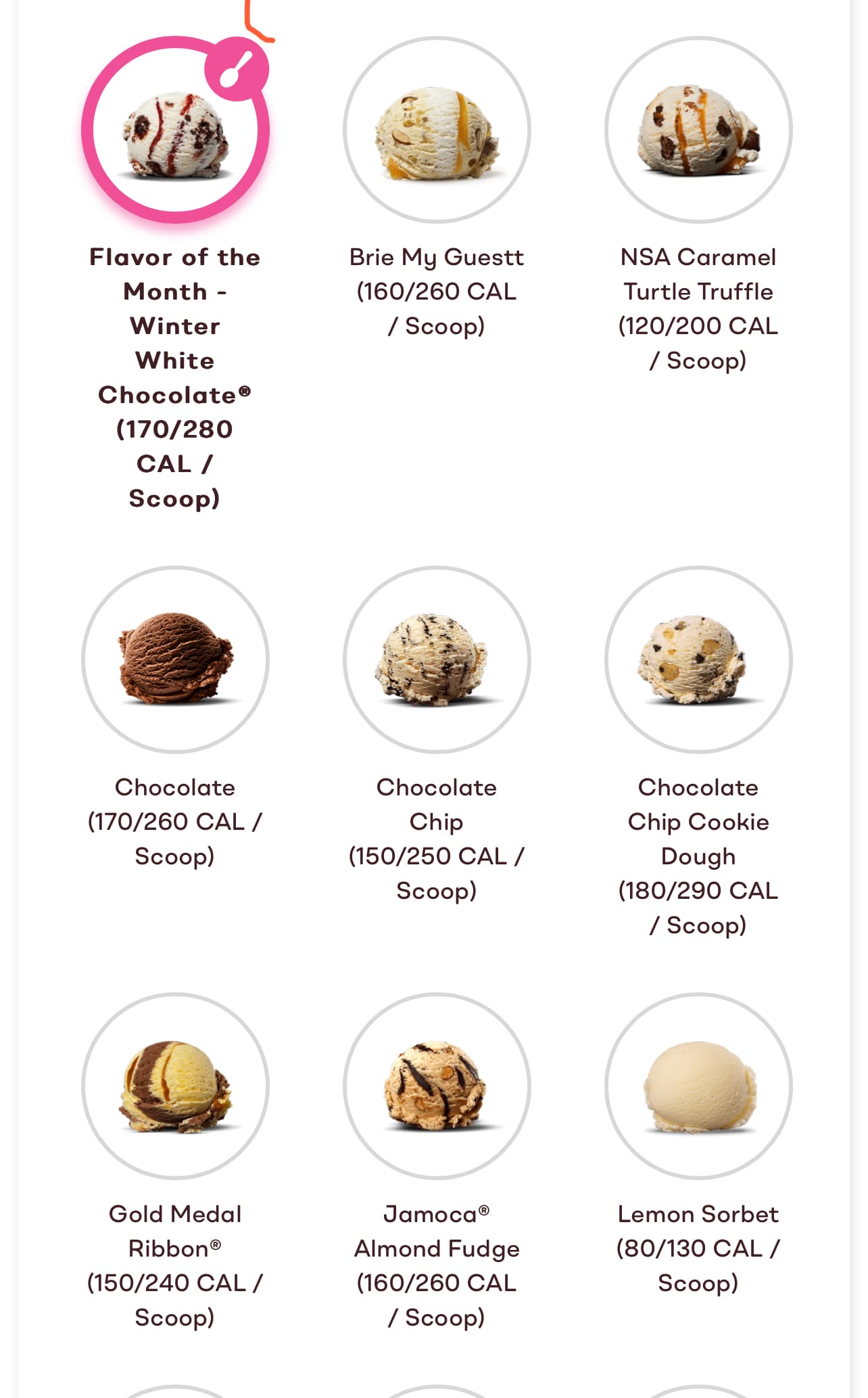The width and height of the screenshot is (868, 1398).
Task: Pick NSA Caramel Turtle Truffle flavor
Action: coord(698,130)
